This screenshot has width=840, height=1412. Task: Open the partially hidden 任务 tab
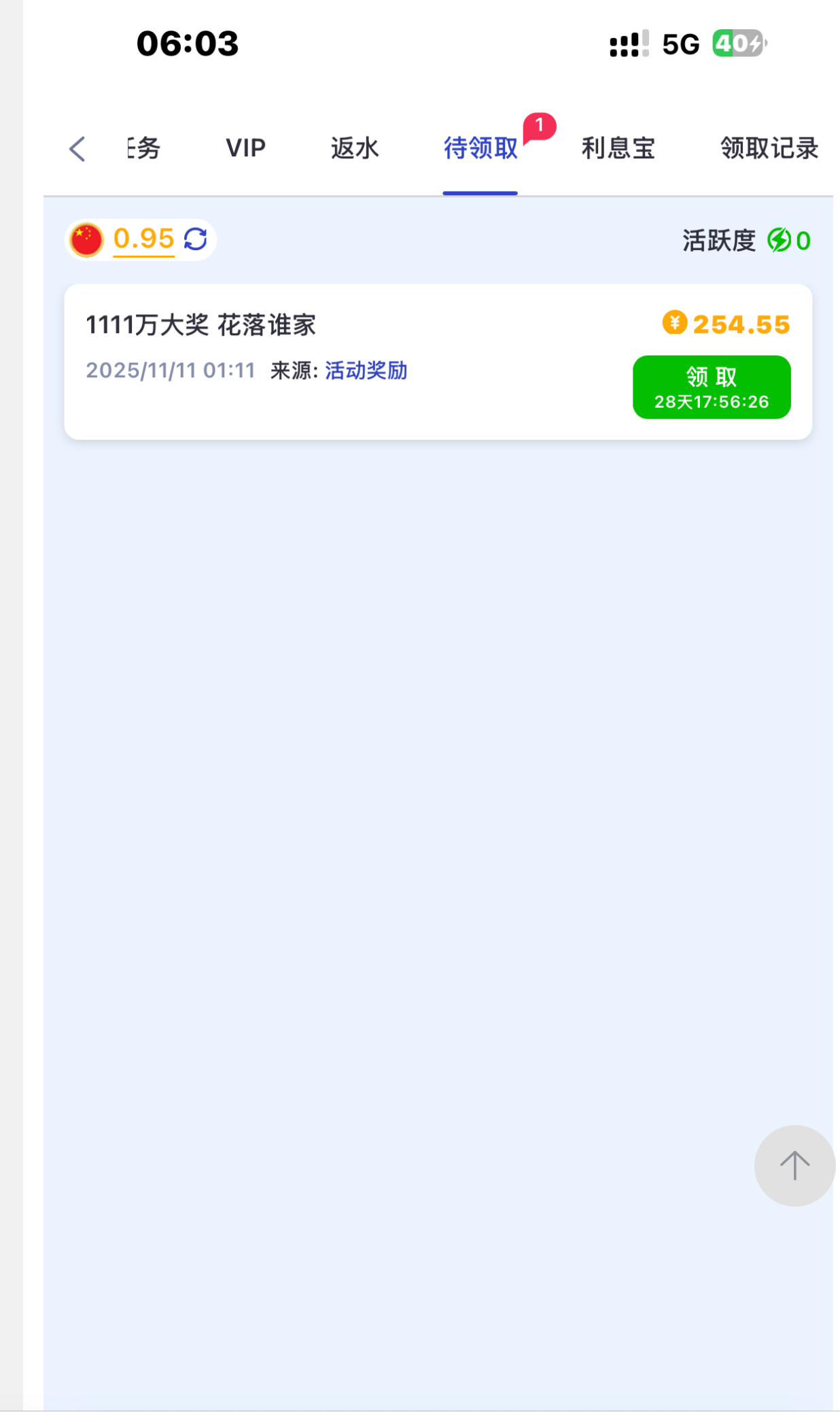pyautogui.click(x=144, y=148)
